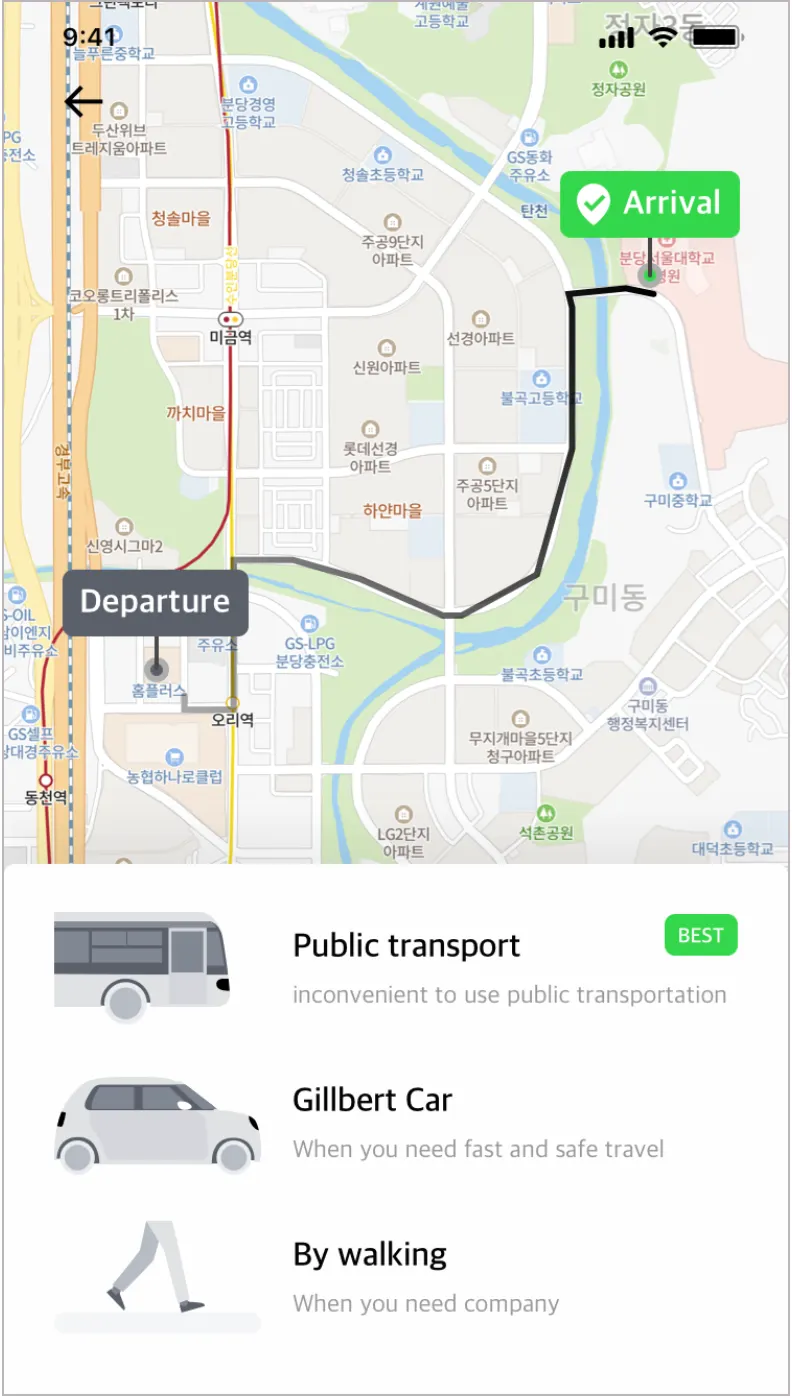Tap the Departure marker on the map
The height and width of the screenshot is (1398, 792).
point(155,602)
